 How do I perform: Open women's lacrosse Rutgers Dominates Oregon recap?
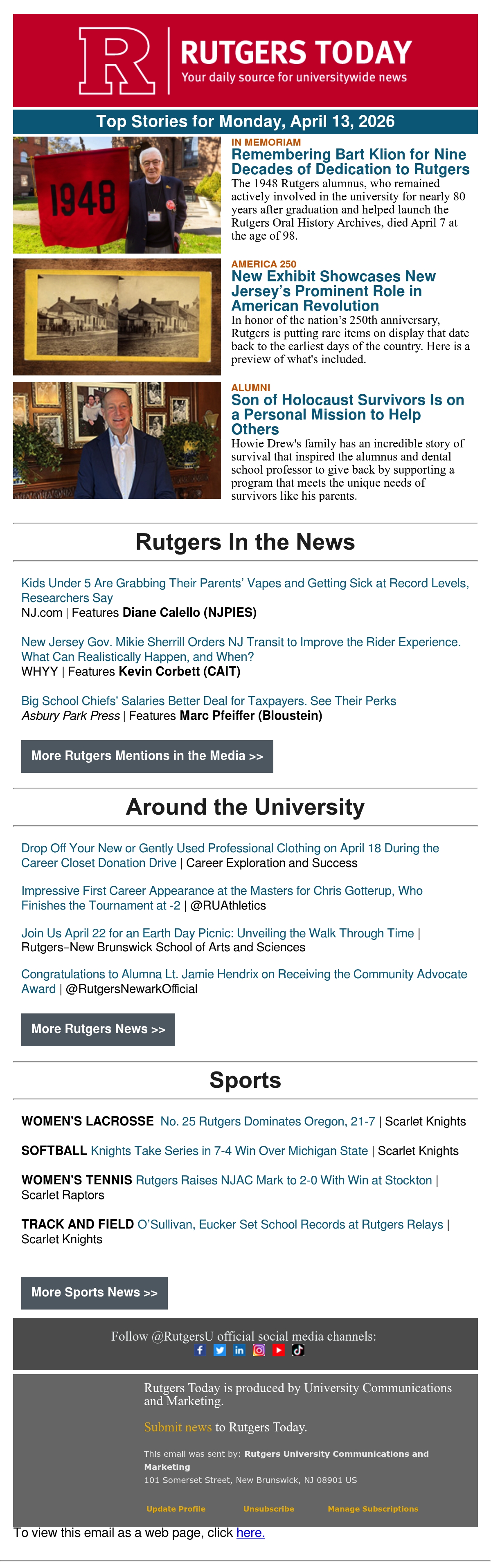pos(268,1121)
